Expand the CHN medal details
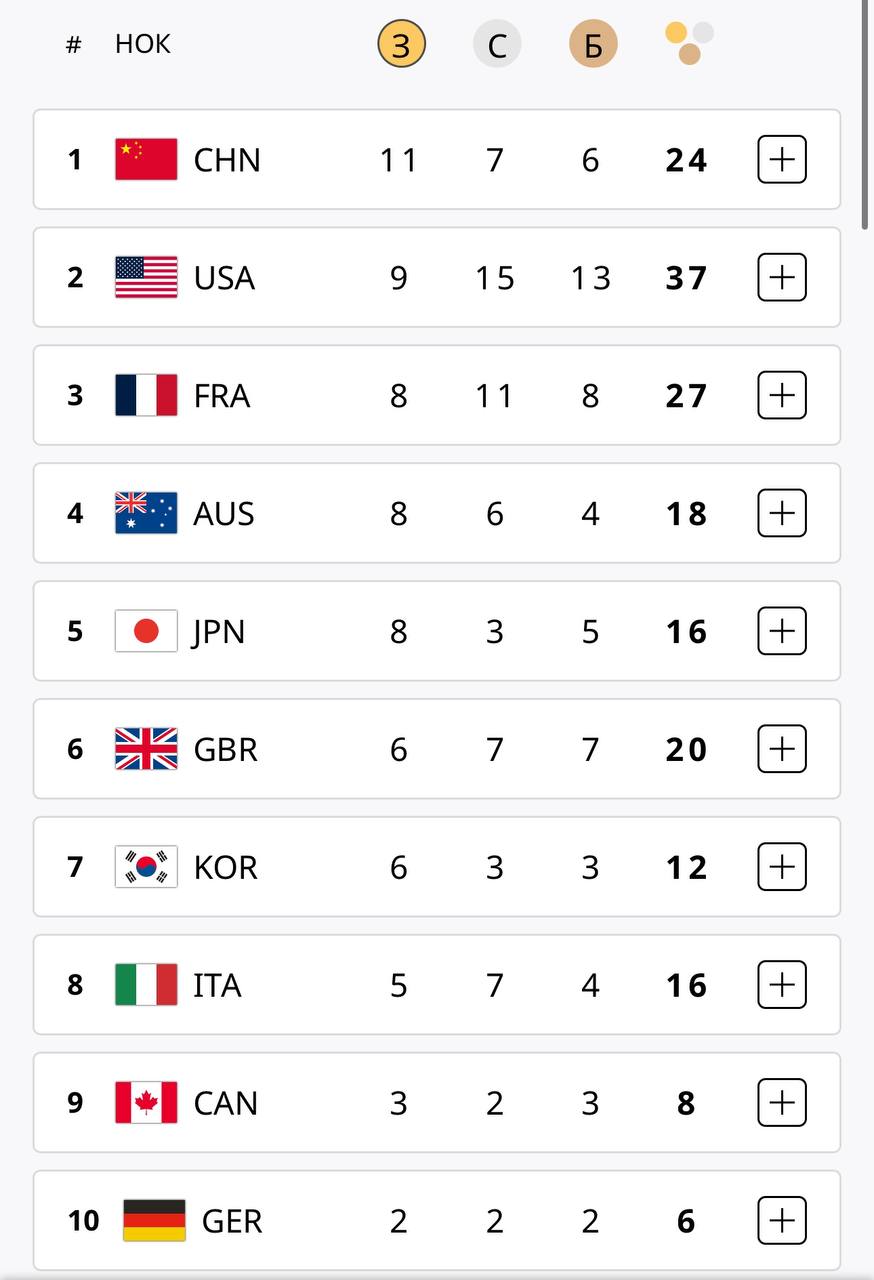 pyautogui.click(x=782, y=160)
